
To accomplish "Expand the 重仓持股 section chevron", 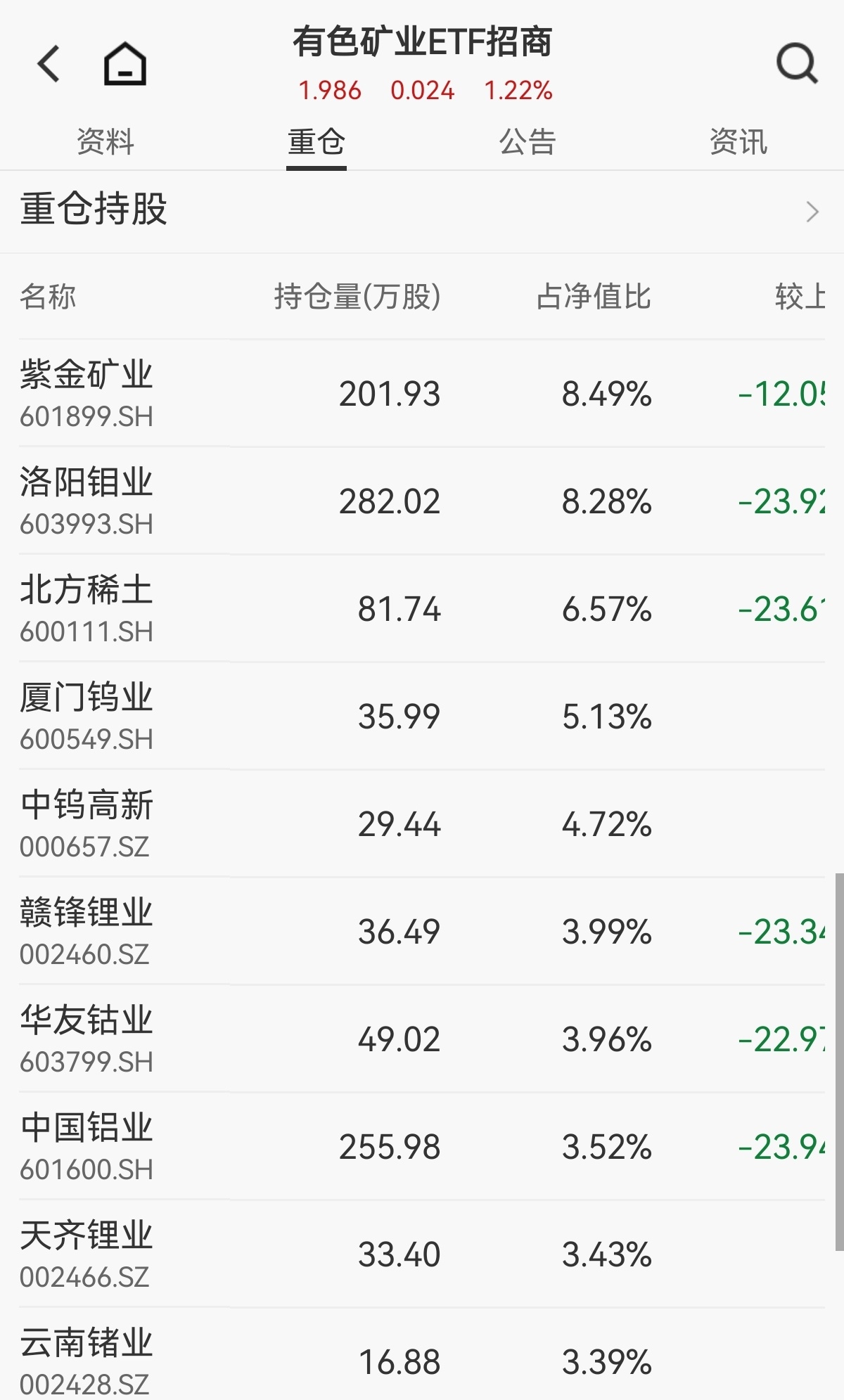I will (812, 211).
